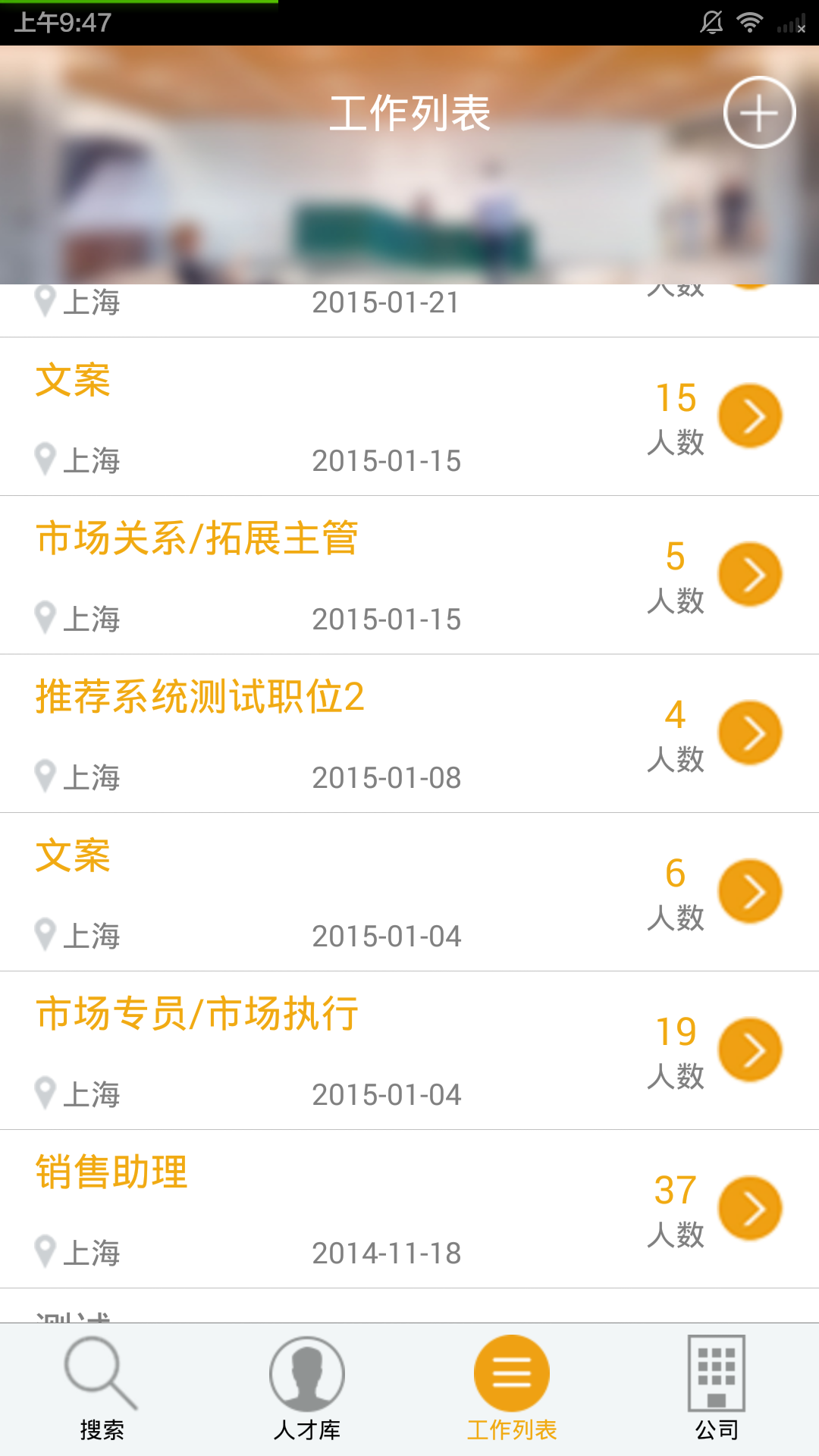The height and width of the screenshot is (1456, 819).
Task: Tap the arrow button beside 市场专员/市场执行
Action: tap(750, 1050)
